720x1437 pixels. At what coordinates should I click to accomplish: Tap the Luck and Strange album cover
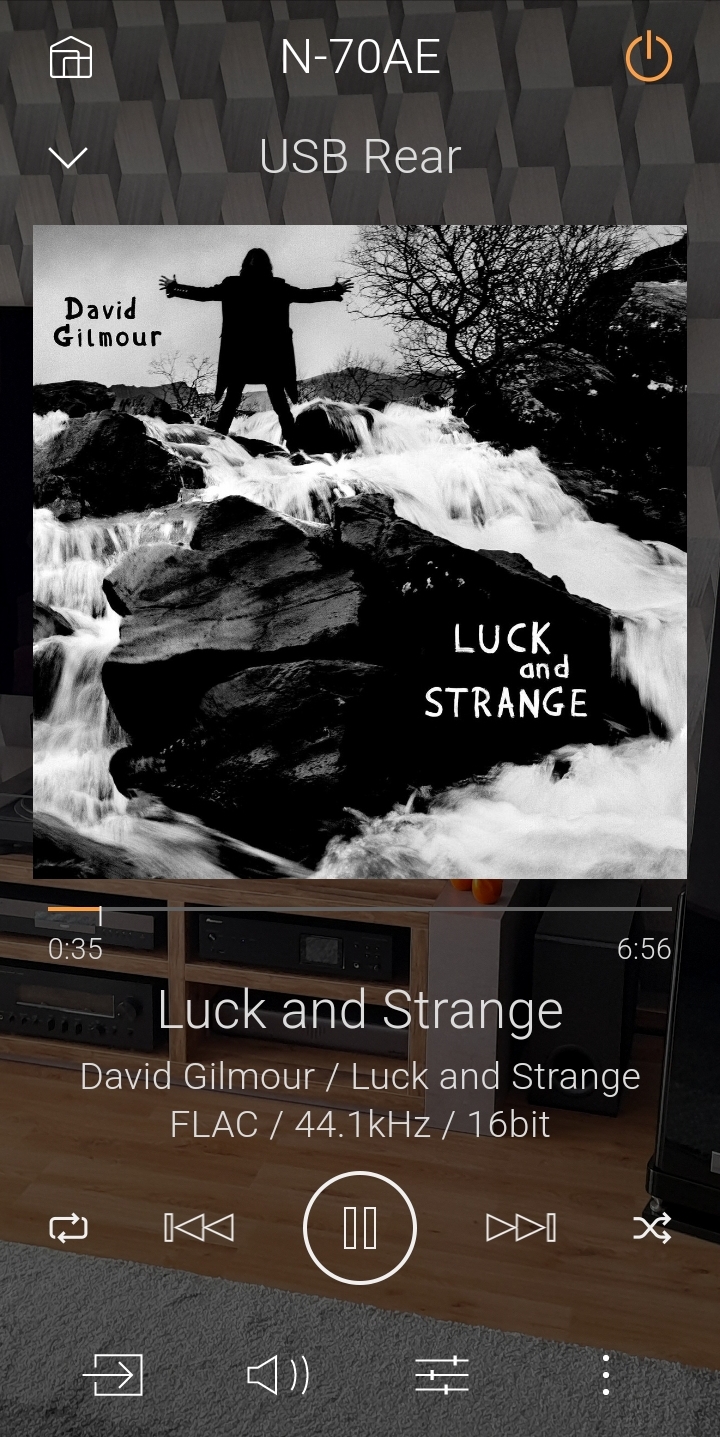pyautogui.click(x=360, y=552)
